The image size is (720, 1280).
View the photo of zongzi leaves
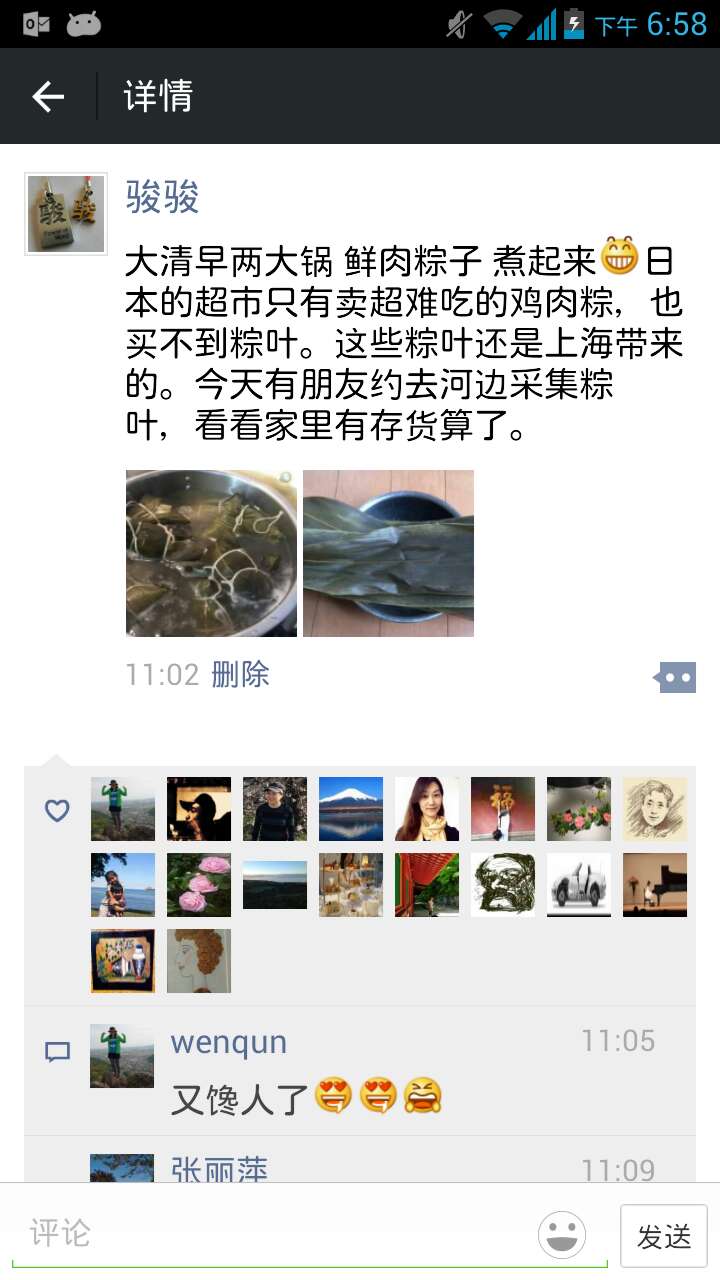click(388, 553)
